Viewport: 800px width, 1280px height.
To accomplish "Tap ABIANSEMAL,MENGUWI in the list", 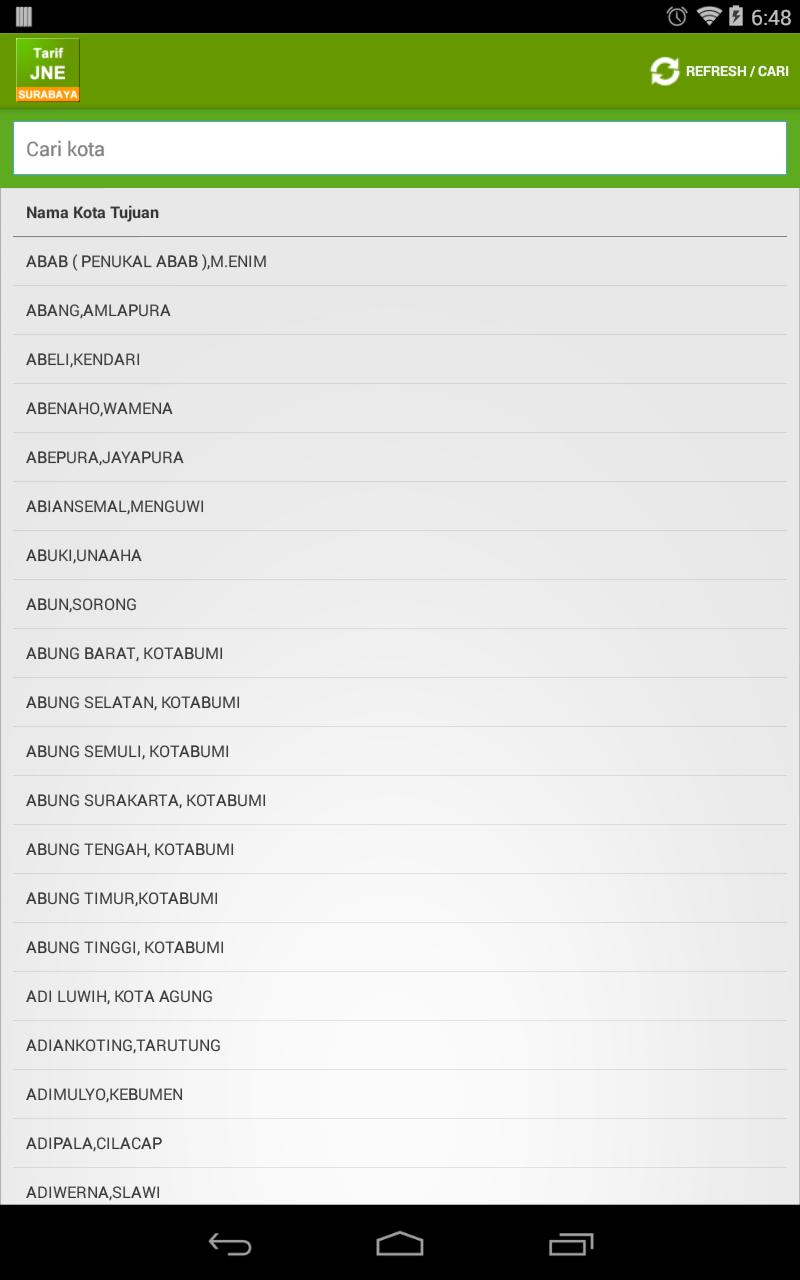I will pos(114,506).
